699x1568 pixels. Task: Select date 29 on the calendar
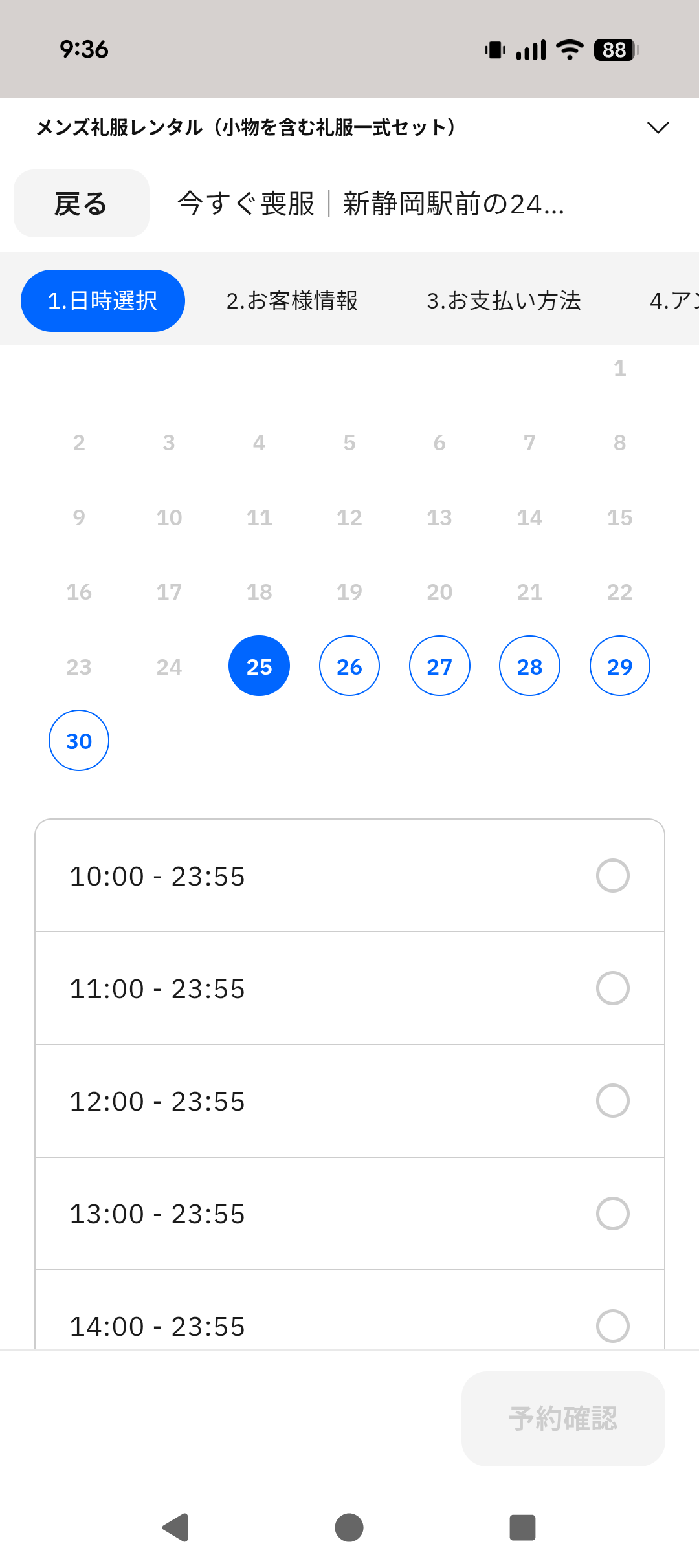tap(619, 666)
